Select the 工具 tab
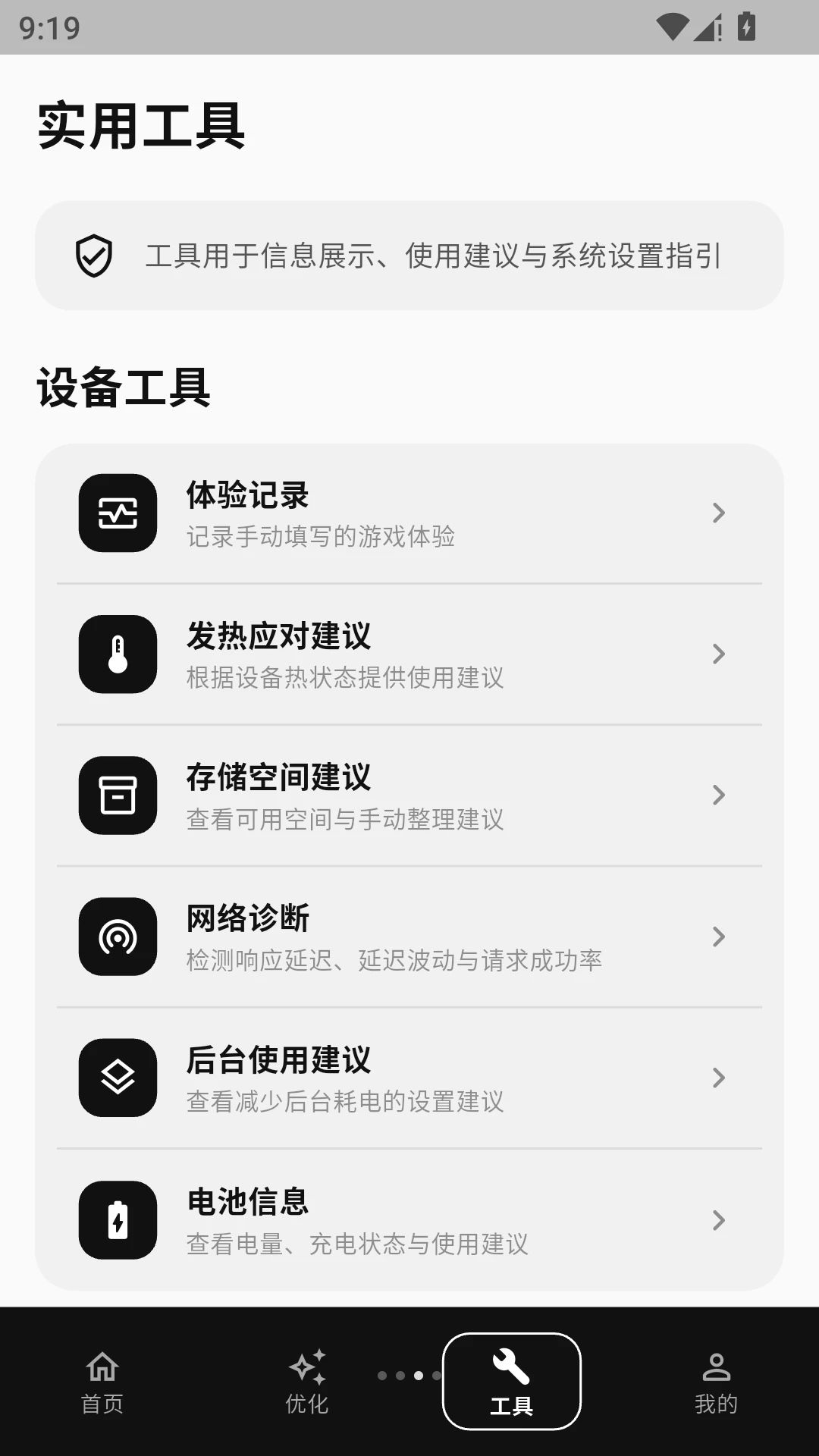This screenshot has height=1456, width=819. pos(512,1382)
